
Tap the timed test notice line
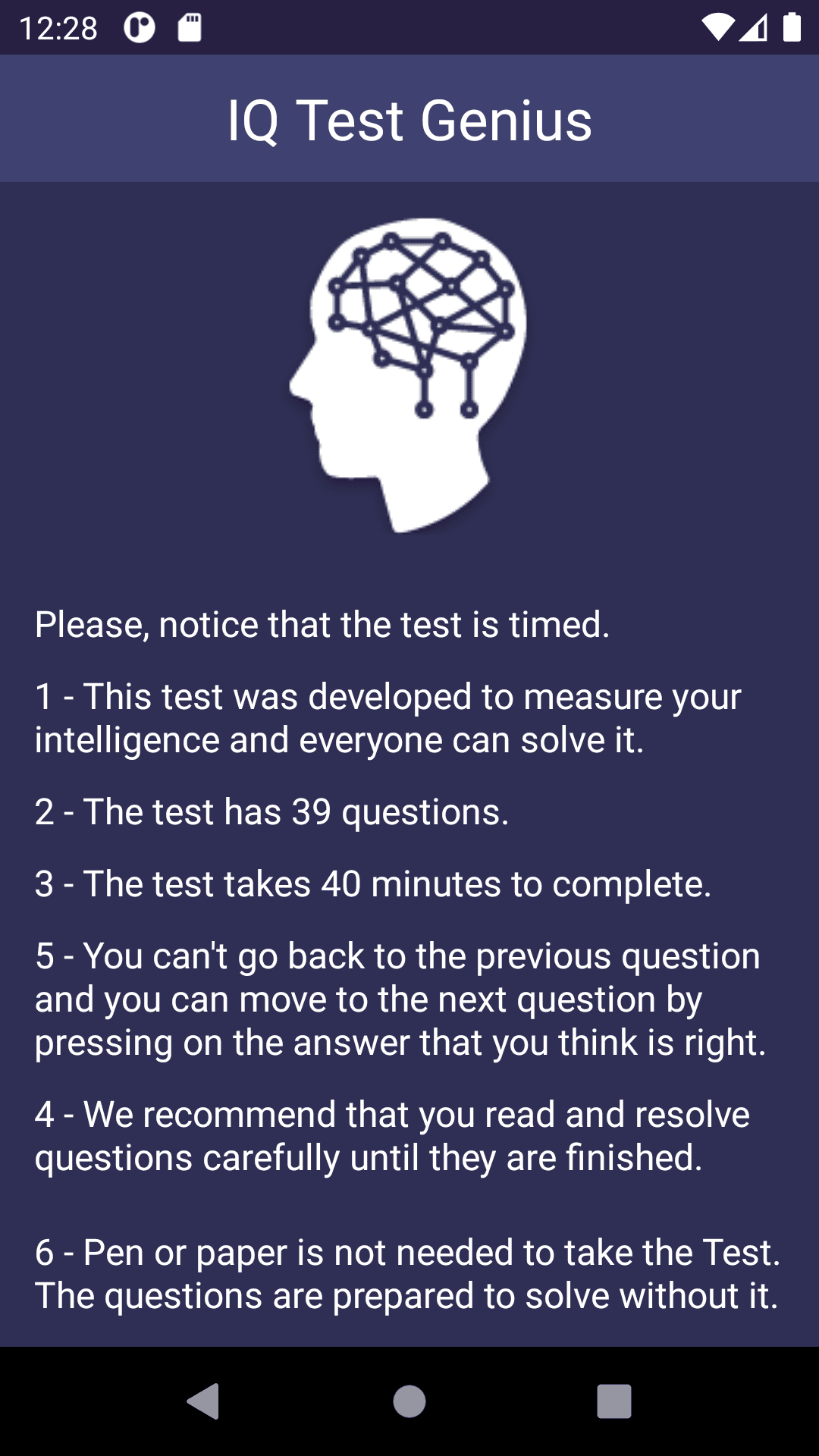click(324, 624)
